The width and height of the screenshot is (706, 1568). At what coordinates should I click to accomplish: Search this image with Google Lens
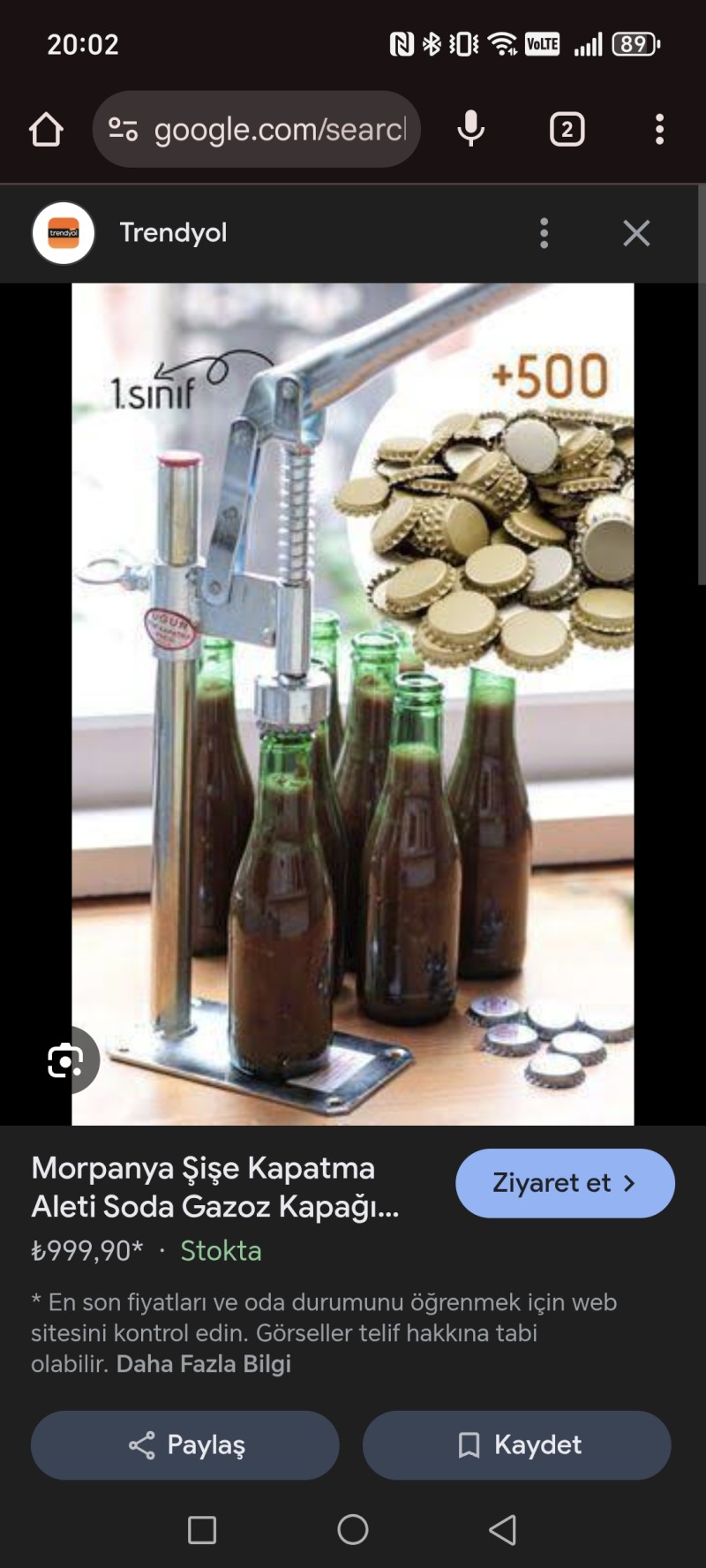(66, 1060)
